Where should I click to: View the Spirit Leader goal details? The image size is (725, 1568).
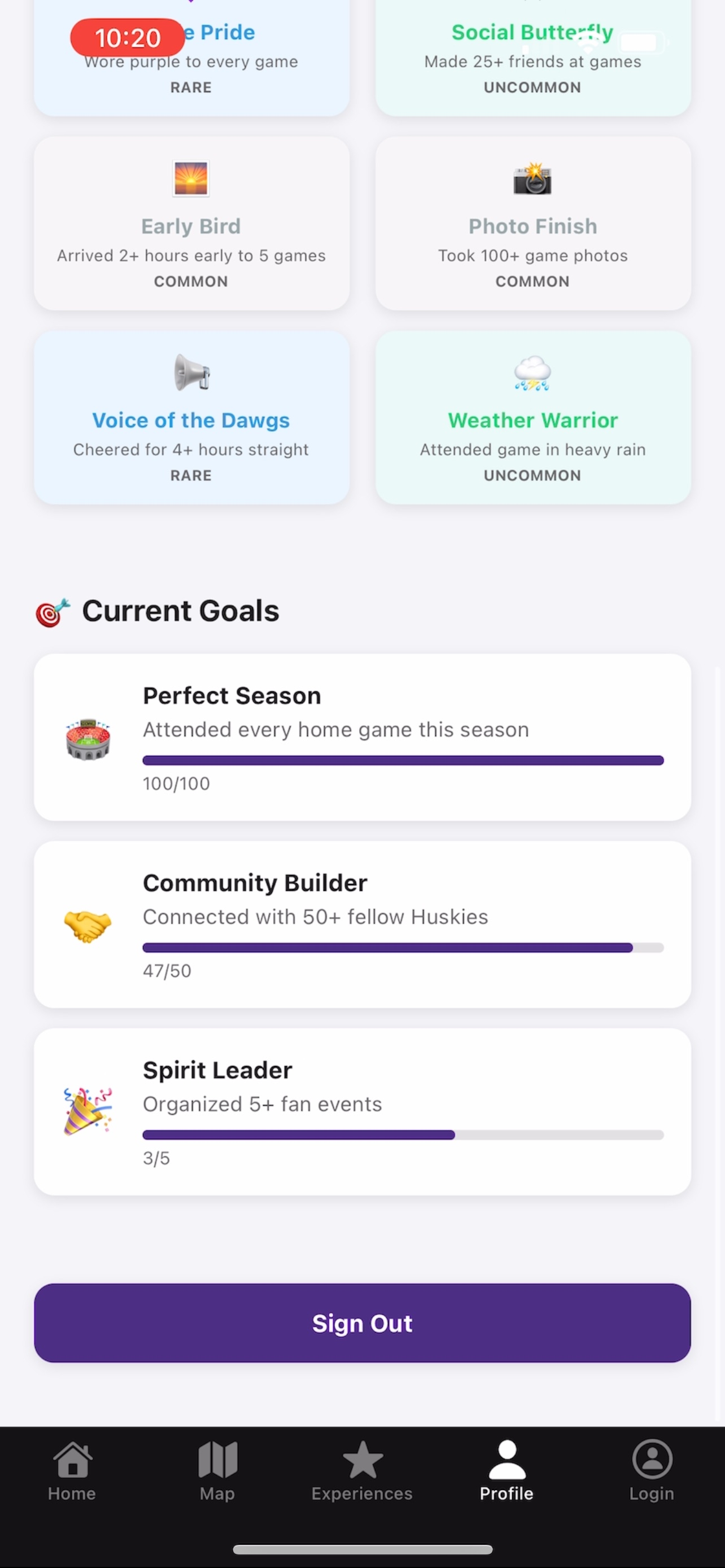[362, 1112]
